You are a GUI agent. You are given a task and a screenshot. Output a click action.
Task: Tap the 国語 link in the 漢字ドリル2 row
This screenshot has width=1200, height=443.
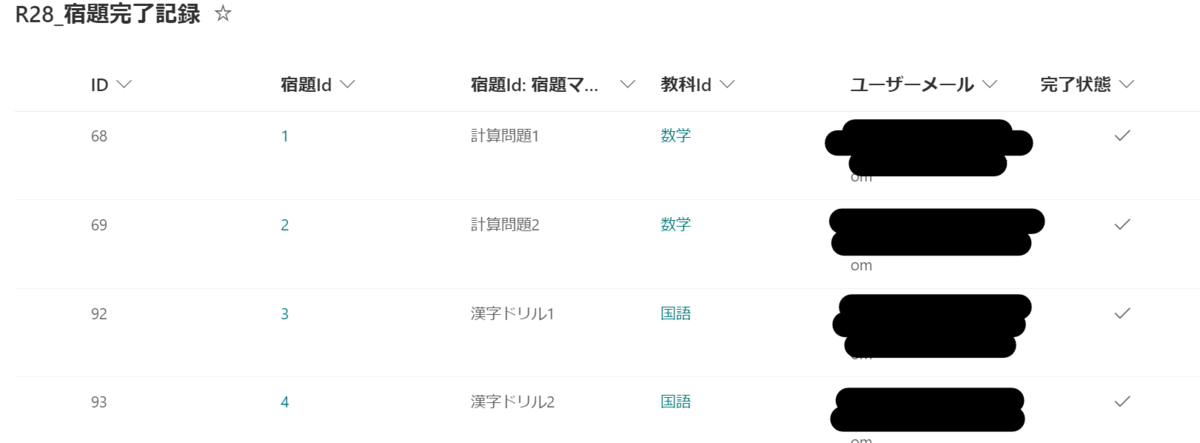pyautogui.click(x=675, y=402)
